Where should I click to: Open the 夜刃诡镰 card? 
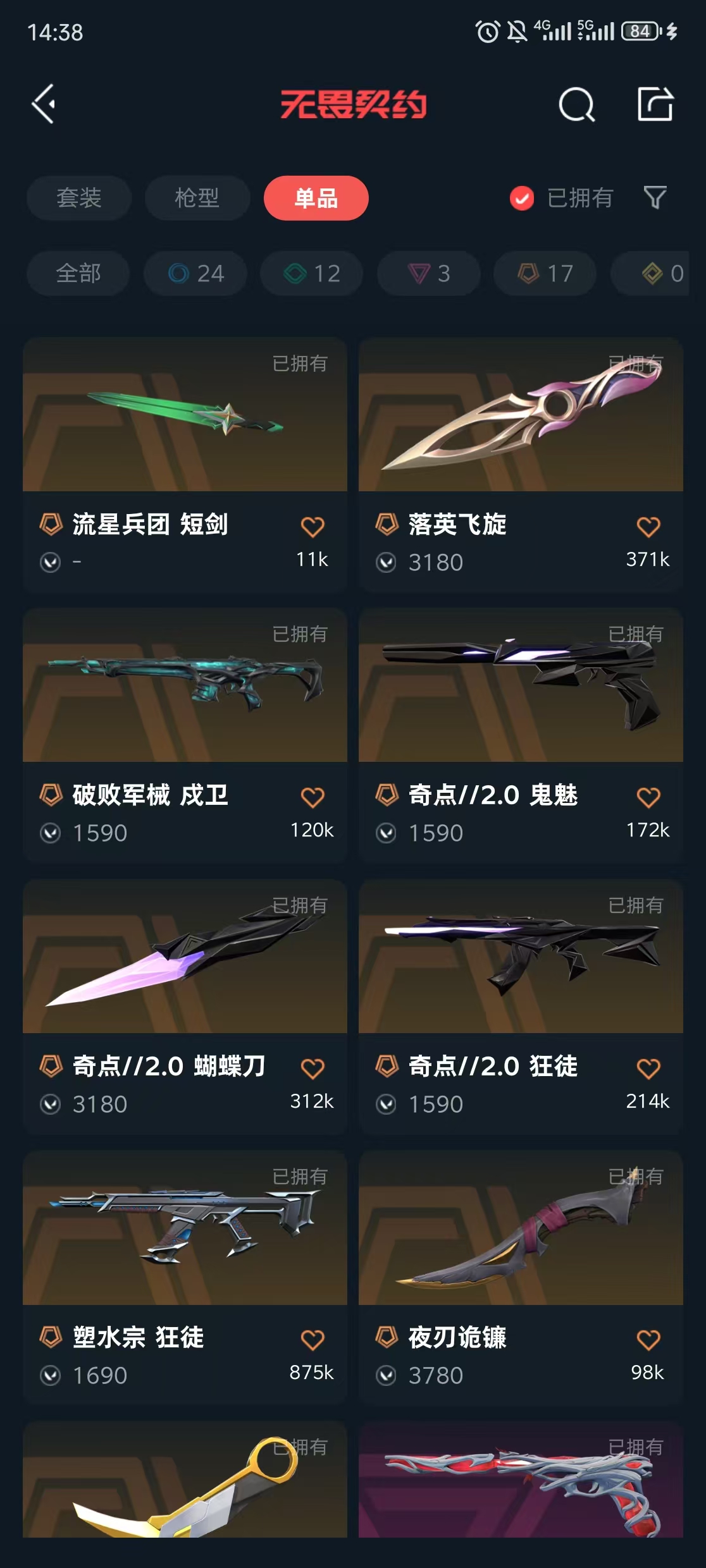[521, 1278]
